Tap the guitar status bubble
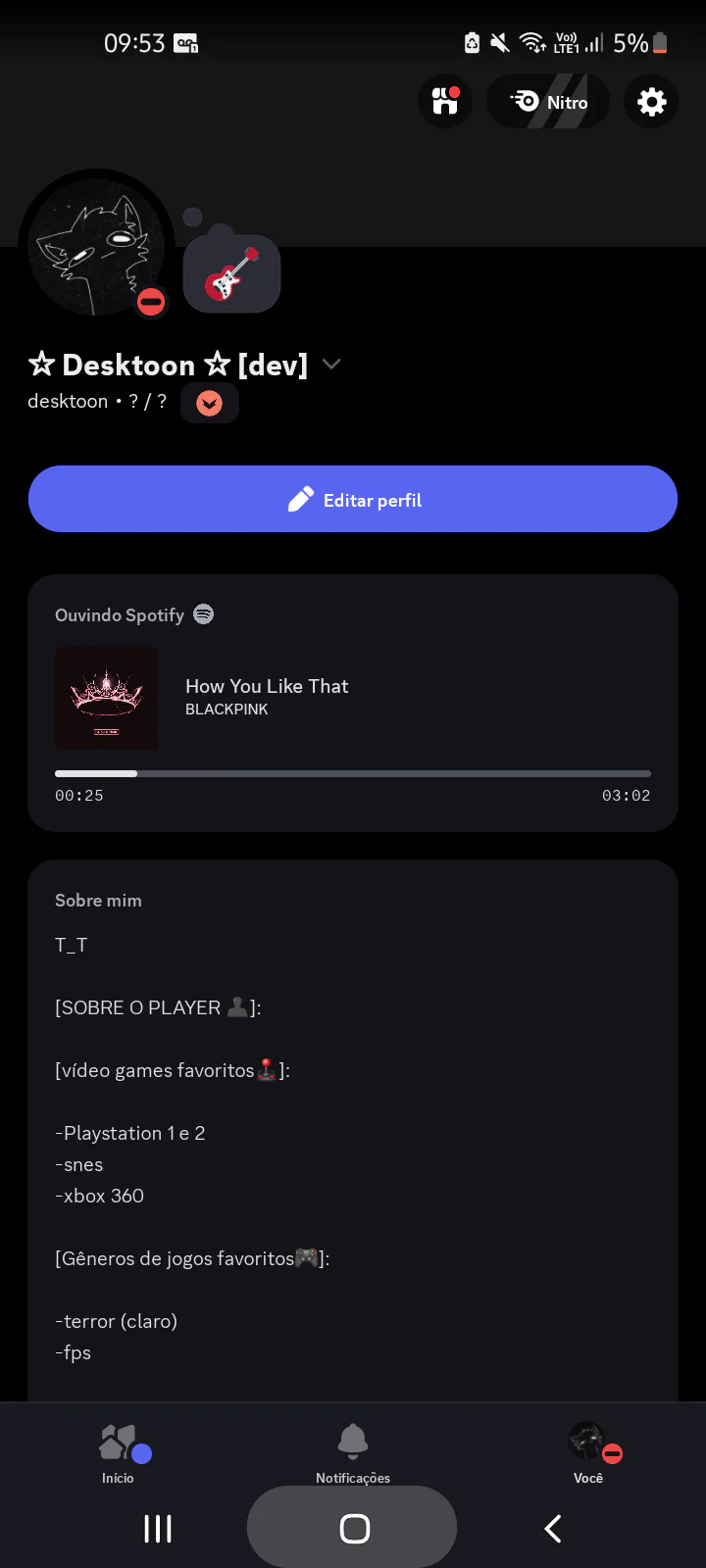This screenshot has width=706, height=1568. tap(231, 272)
